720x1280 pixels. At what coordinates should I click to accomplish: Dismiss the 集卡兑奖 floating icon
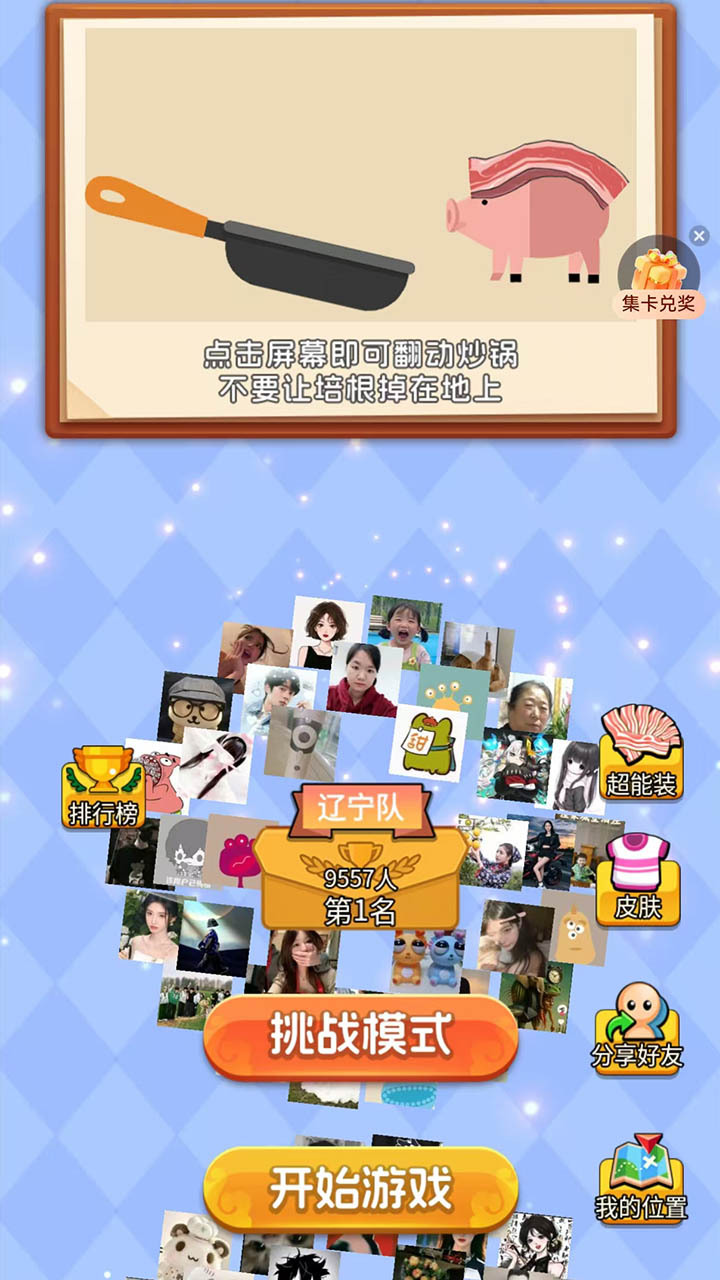pos(699,236)
